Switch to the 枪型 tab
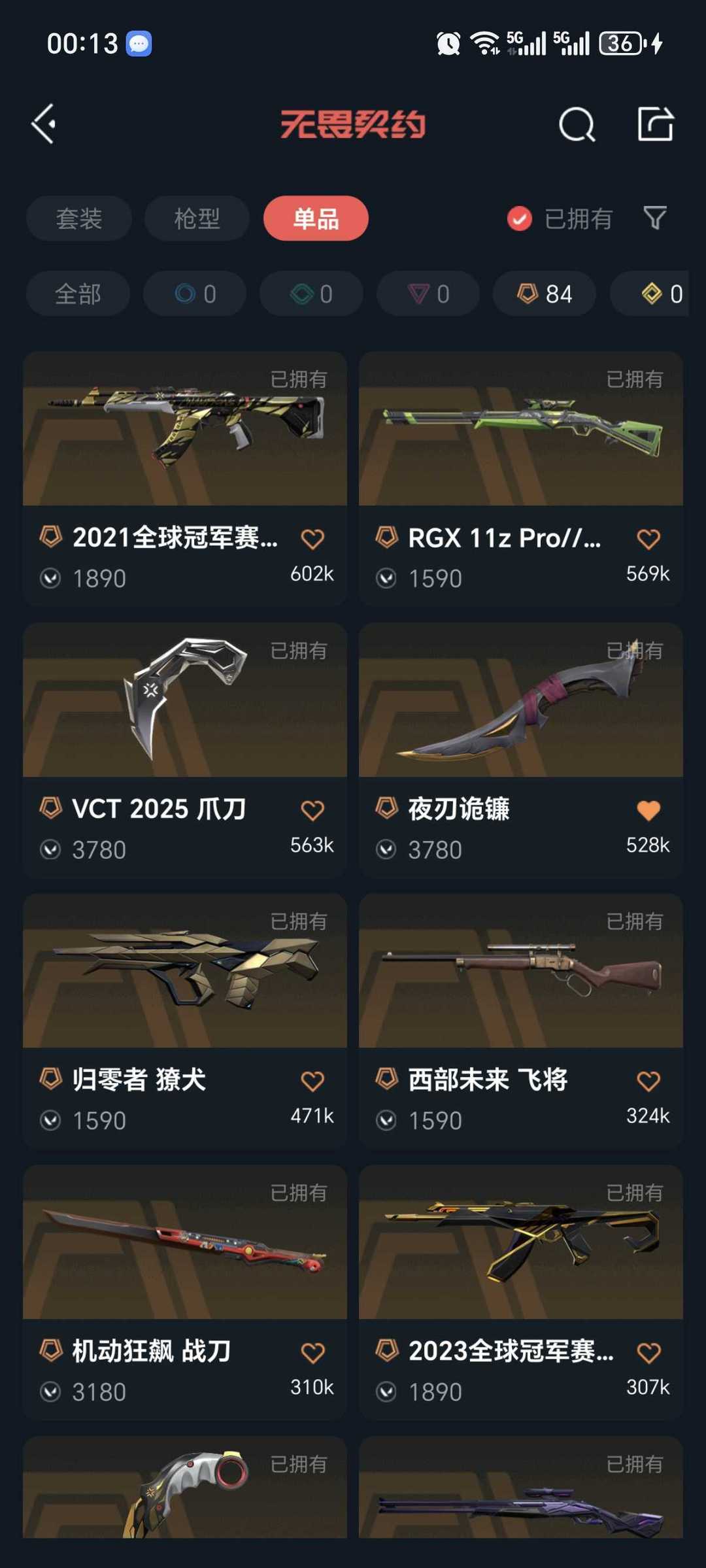706x1568 pixels. click(197, 218)
